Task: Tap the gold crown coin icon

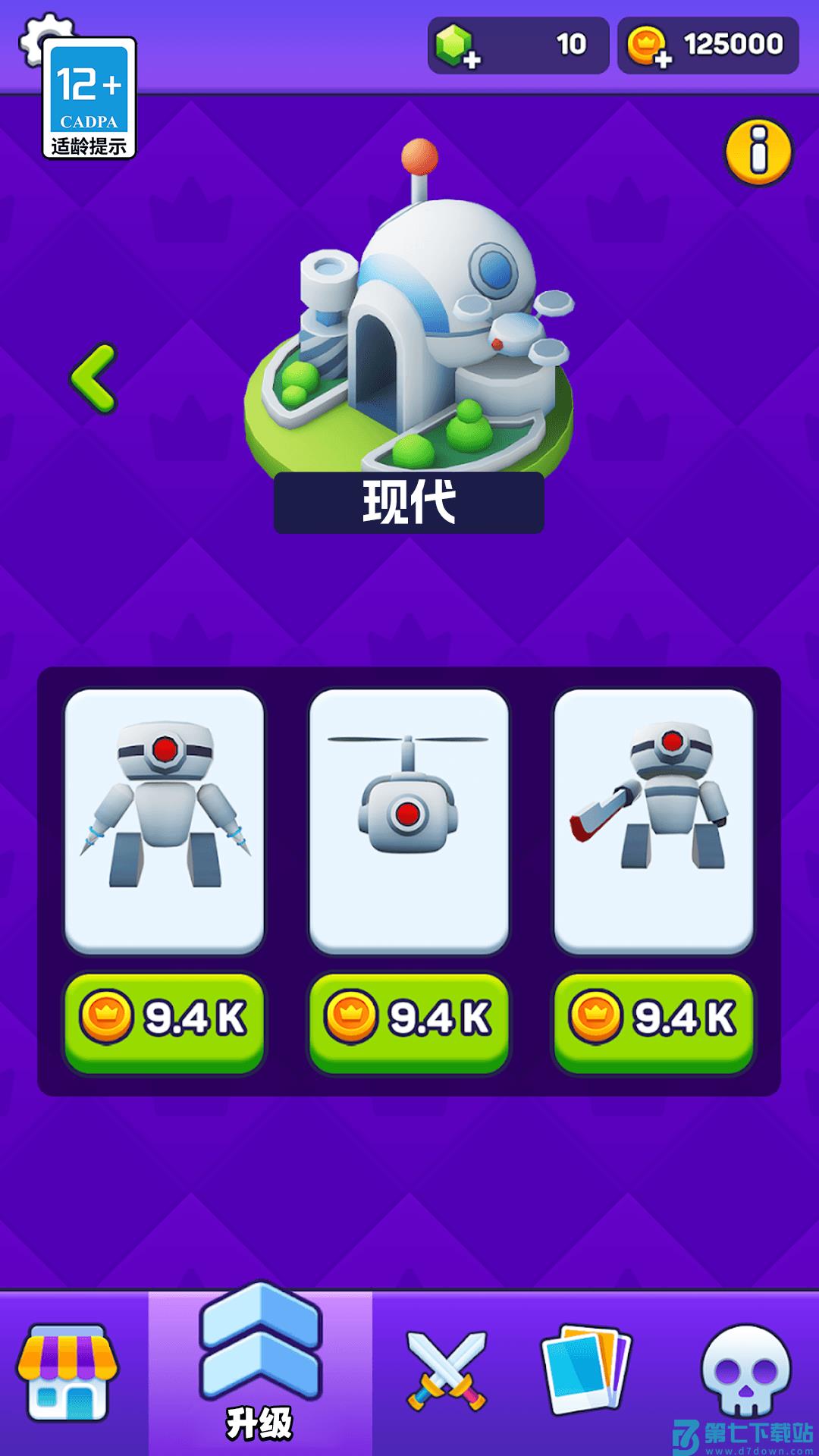Action: tap(645, 42)
